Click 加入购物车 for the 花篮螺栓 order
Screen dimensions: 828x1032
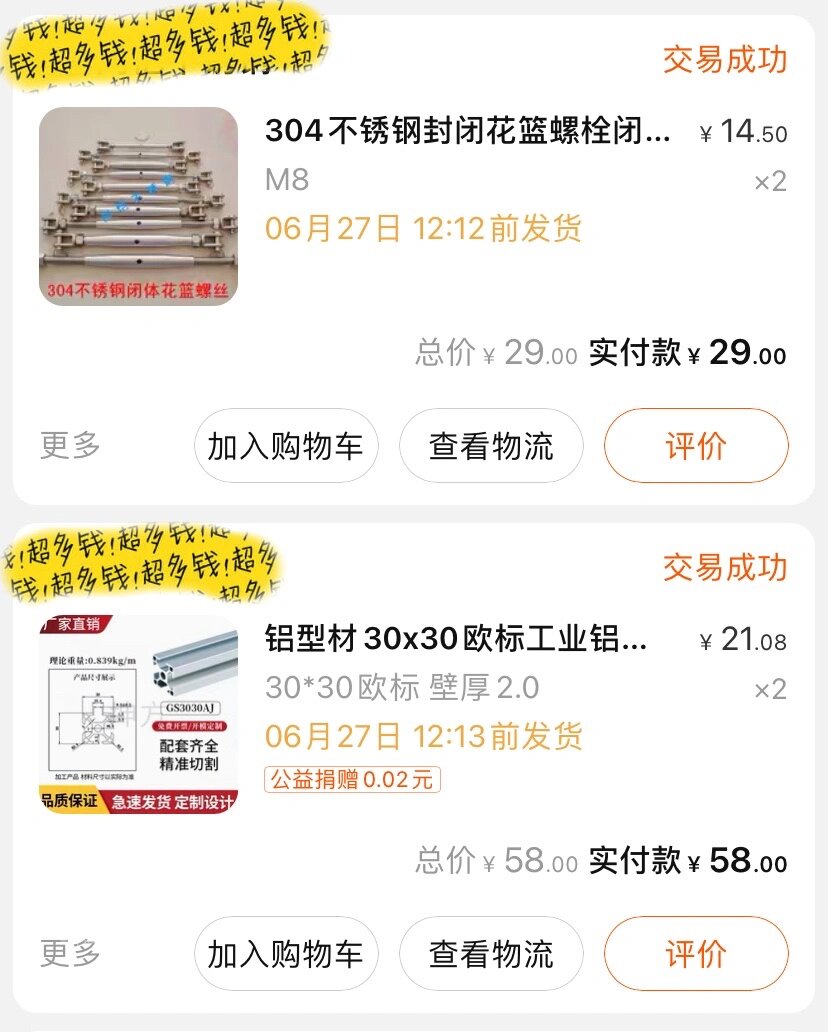[x=286, y=446]
